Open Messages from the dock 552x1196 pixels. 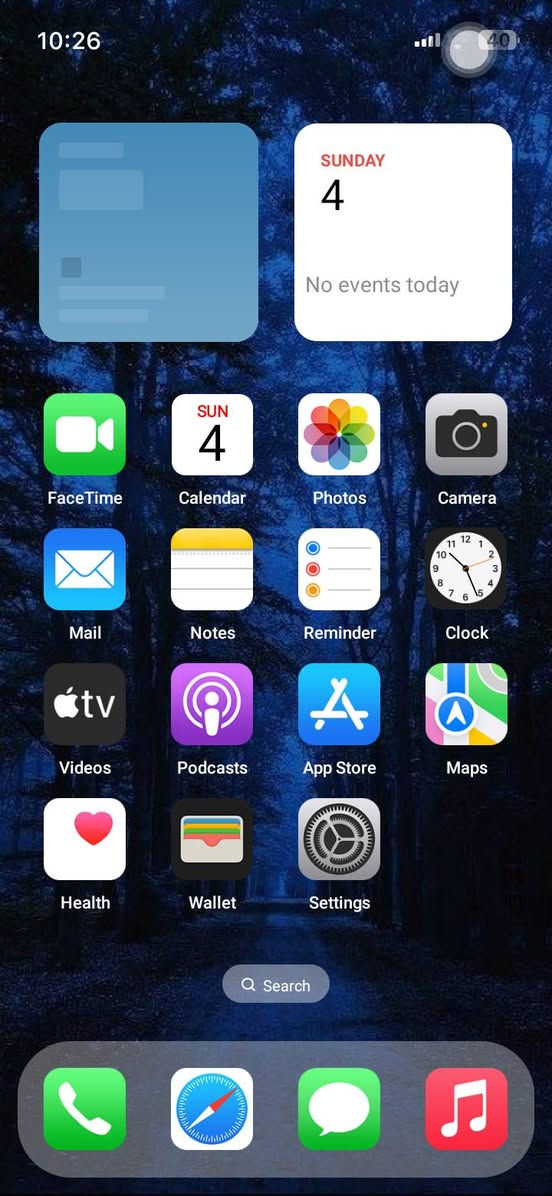pos(339,1109)
